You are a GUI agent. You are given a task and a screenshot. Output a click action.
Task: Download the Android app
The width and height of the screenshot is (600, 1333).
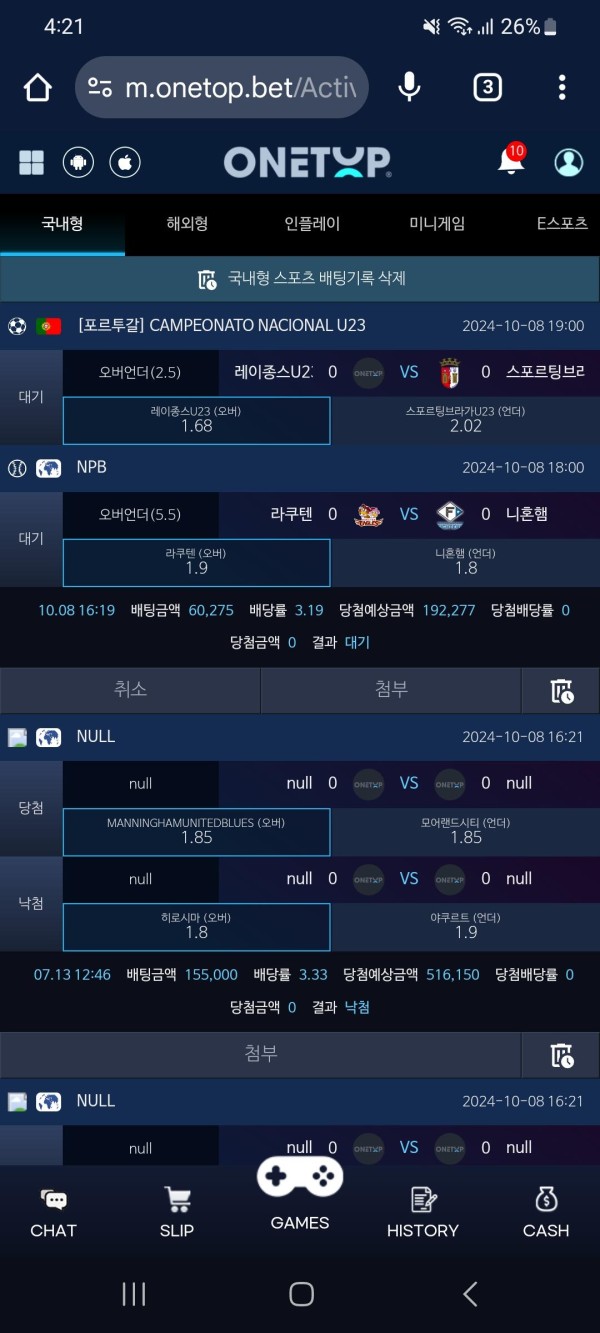(78, 162)
